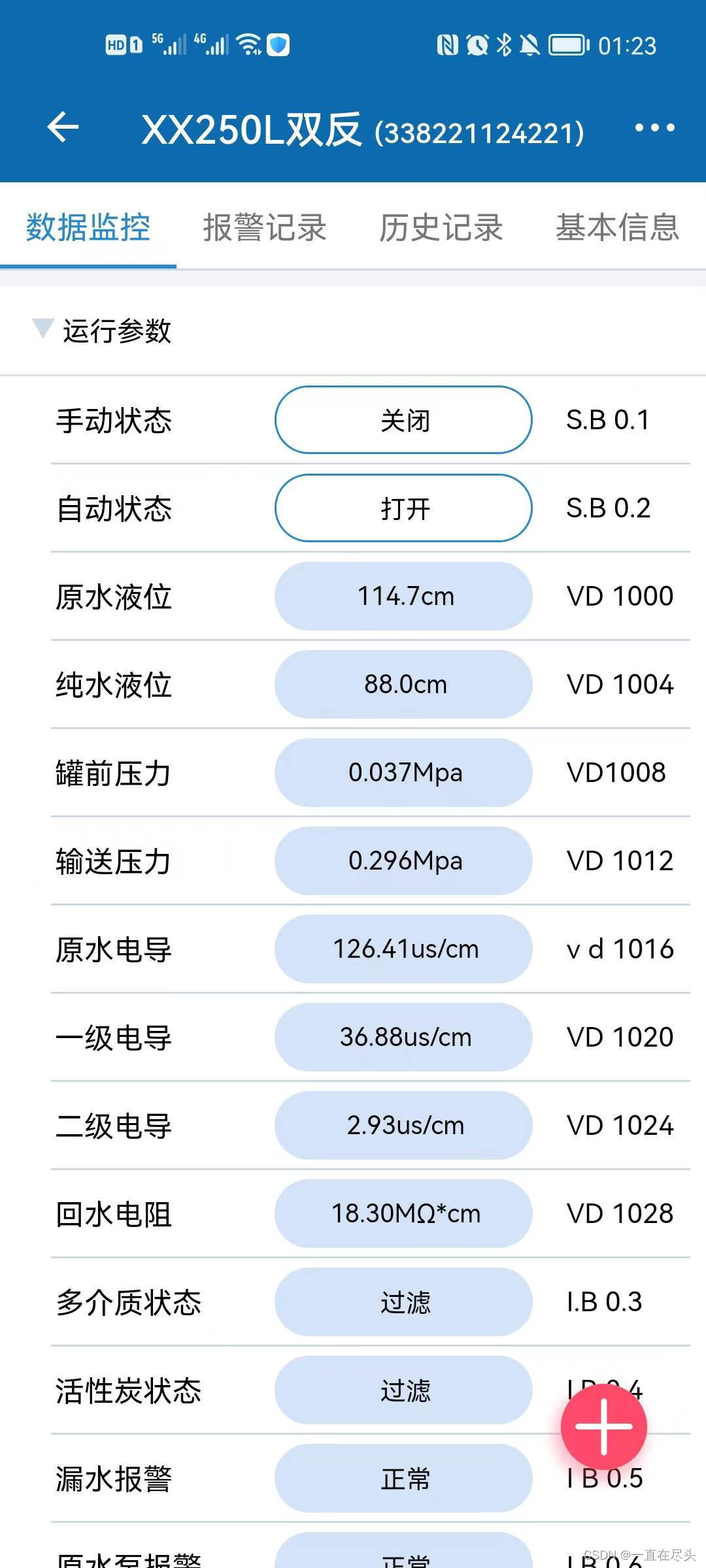Image resolution: width=706 pixels, height=1568 pixels.
Task: Go back using the arrow icon
Action: click(x=63, y=127)
